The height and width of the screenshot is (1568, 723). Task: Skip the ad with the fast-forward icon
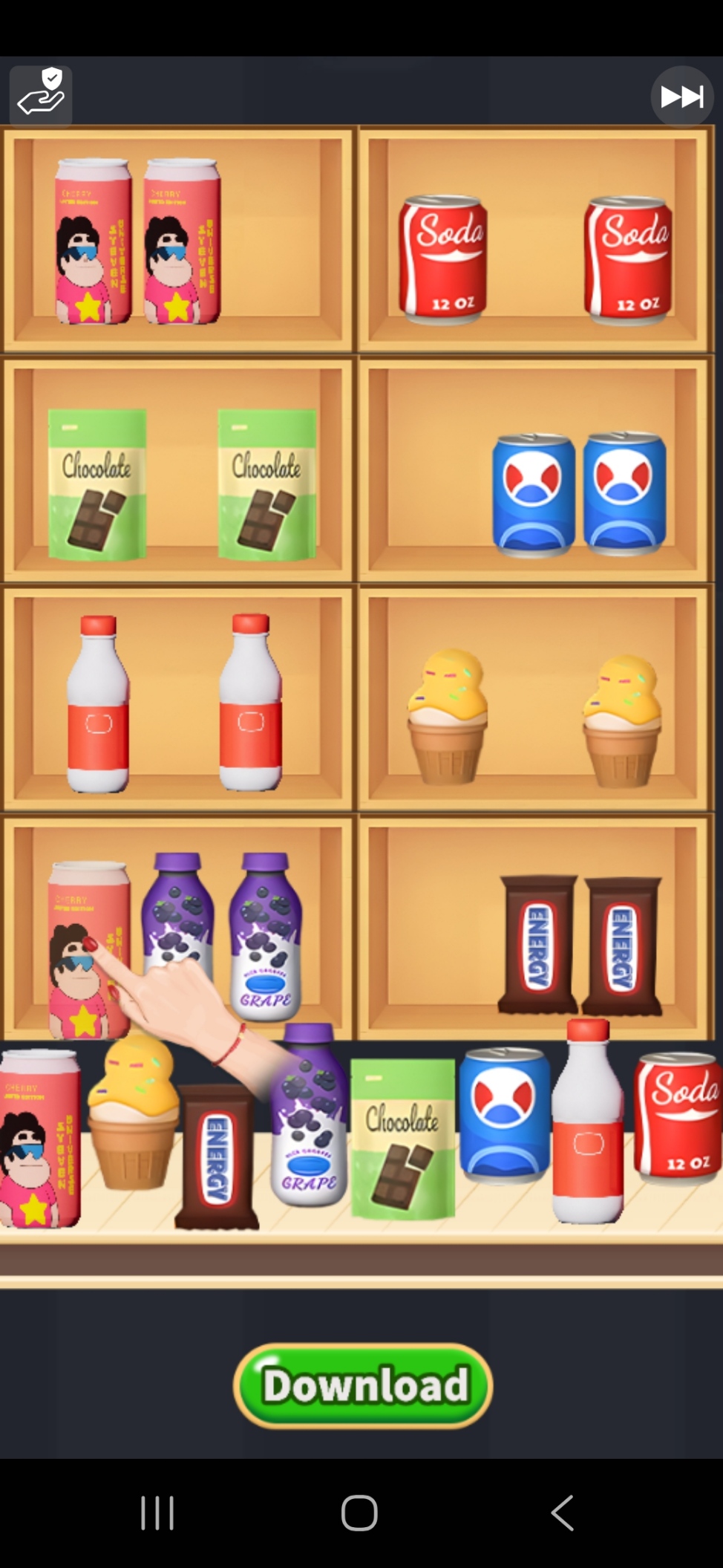click(681, 97)
